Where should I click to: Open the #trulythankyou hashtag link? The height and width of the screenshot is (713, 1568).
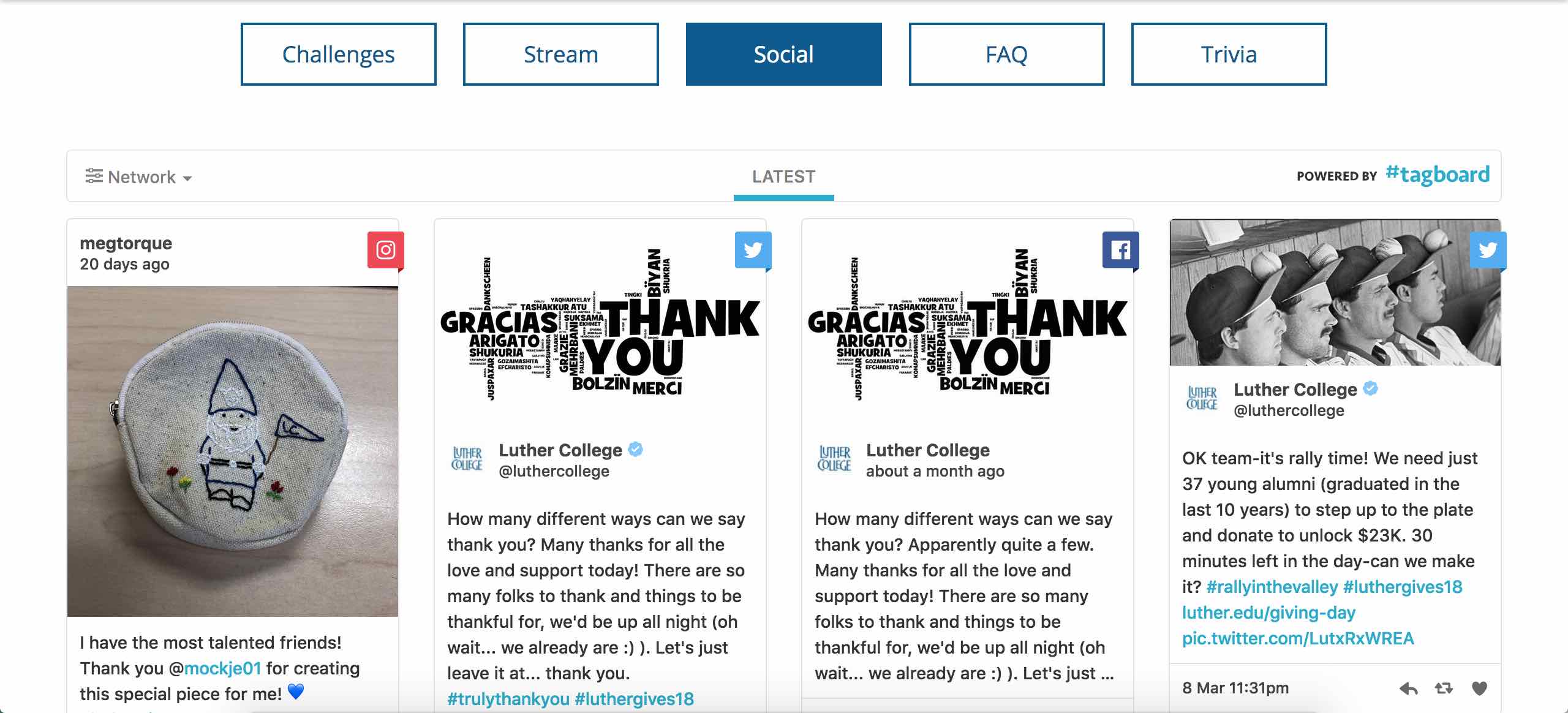click(x=508, y=699)
